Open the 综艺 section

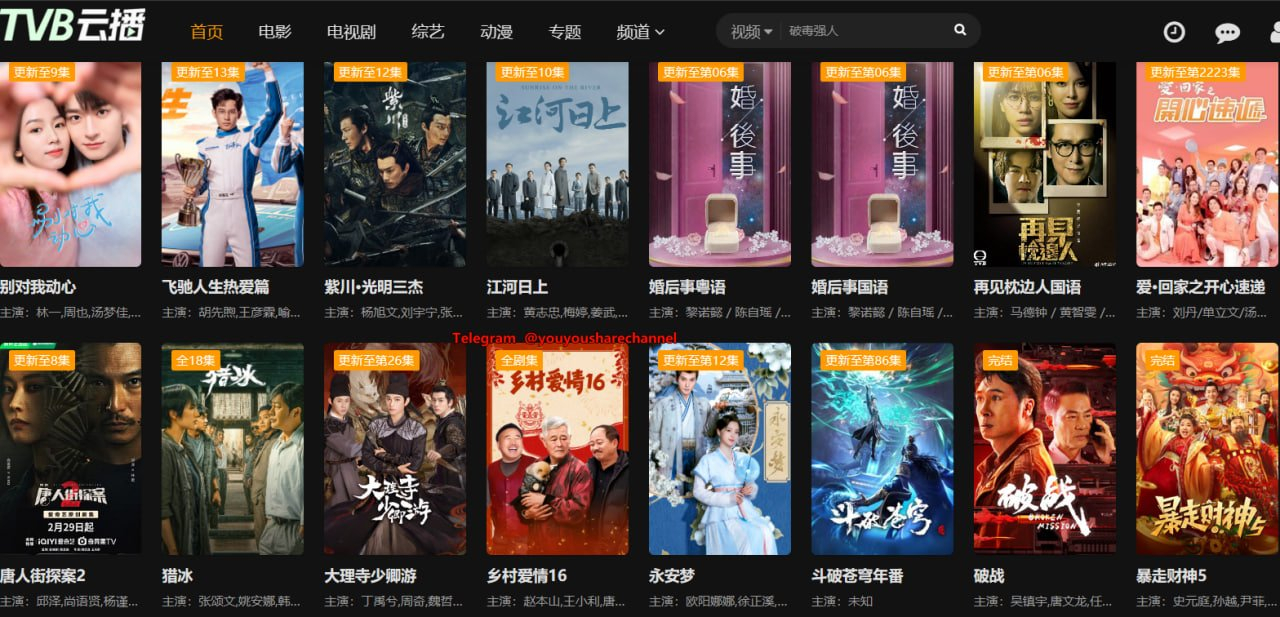tap(427, 32)
